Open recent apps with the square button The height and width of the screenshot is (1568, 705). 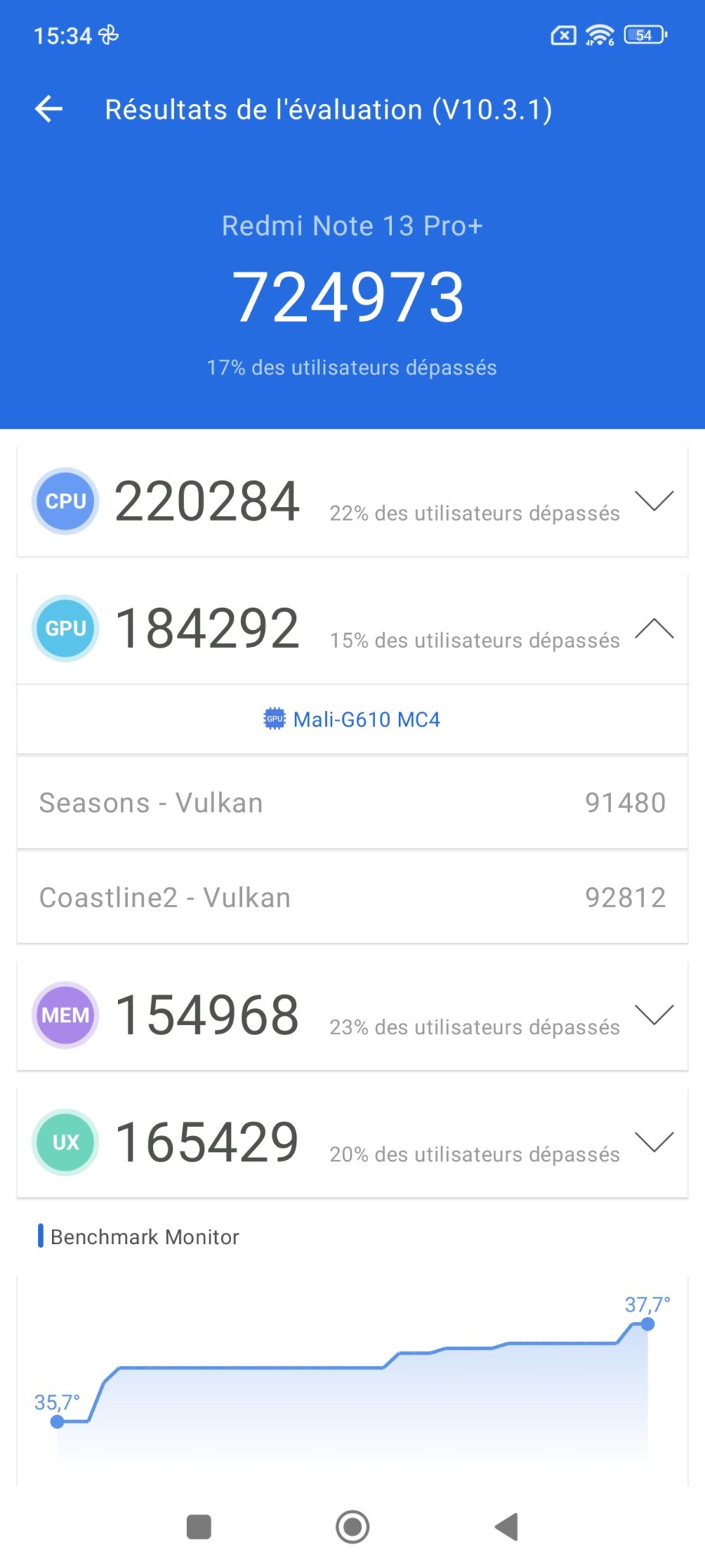[x=199, y=1527]
